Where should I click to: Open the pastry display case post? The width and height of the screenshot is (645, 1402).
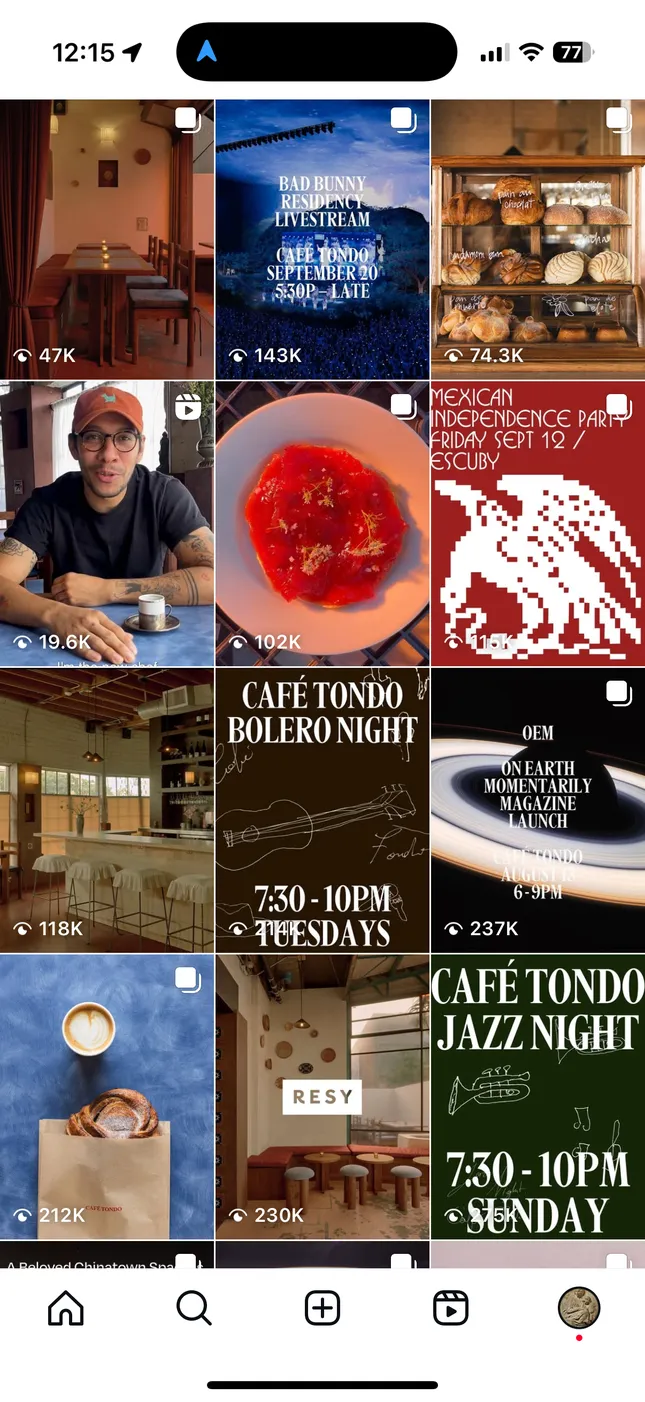(538, 238)
